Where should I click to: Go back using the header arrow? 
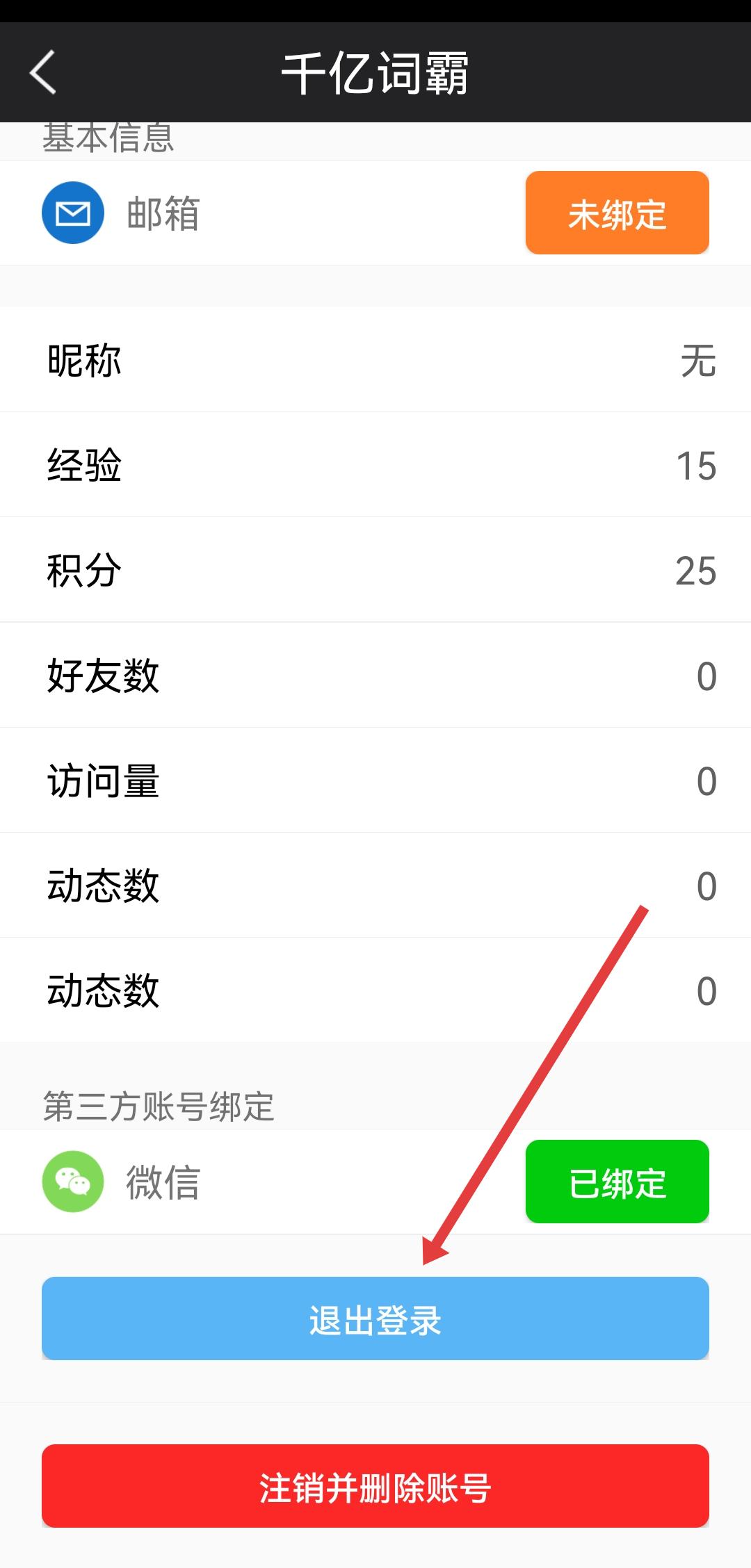click(43, 72)
